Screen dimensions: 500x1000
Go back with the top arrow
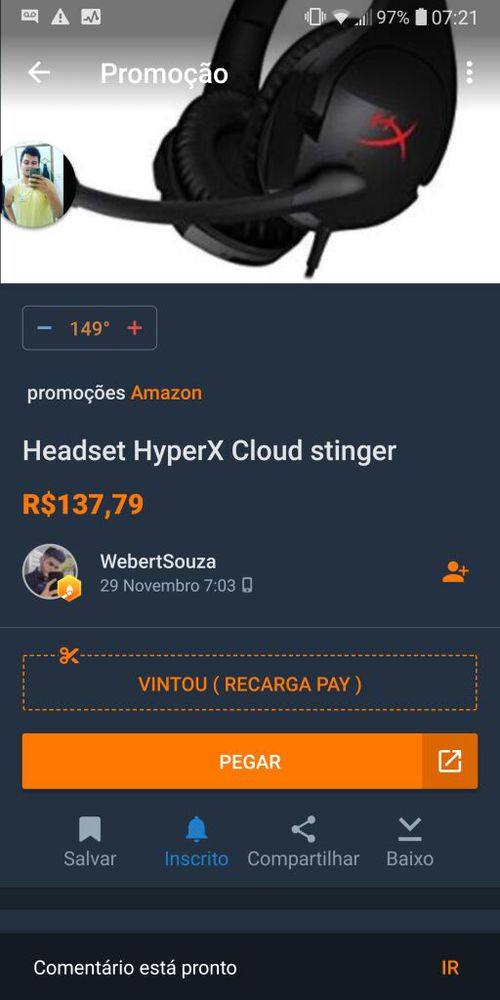[x=39, y=73]
